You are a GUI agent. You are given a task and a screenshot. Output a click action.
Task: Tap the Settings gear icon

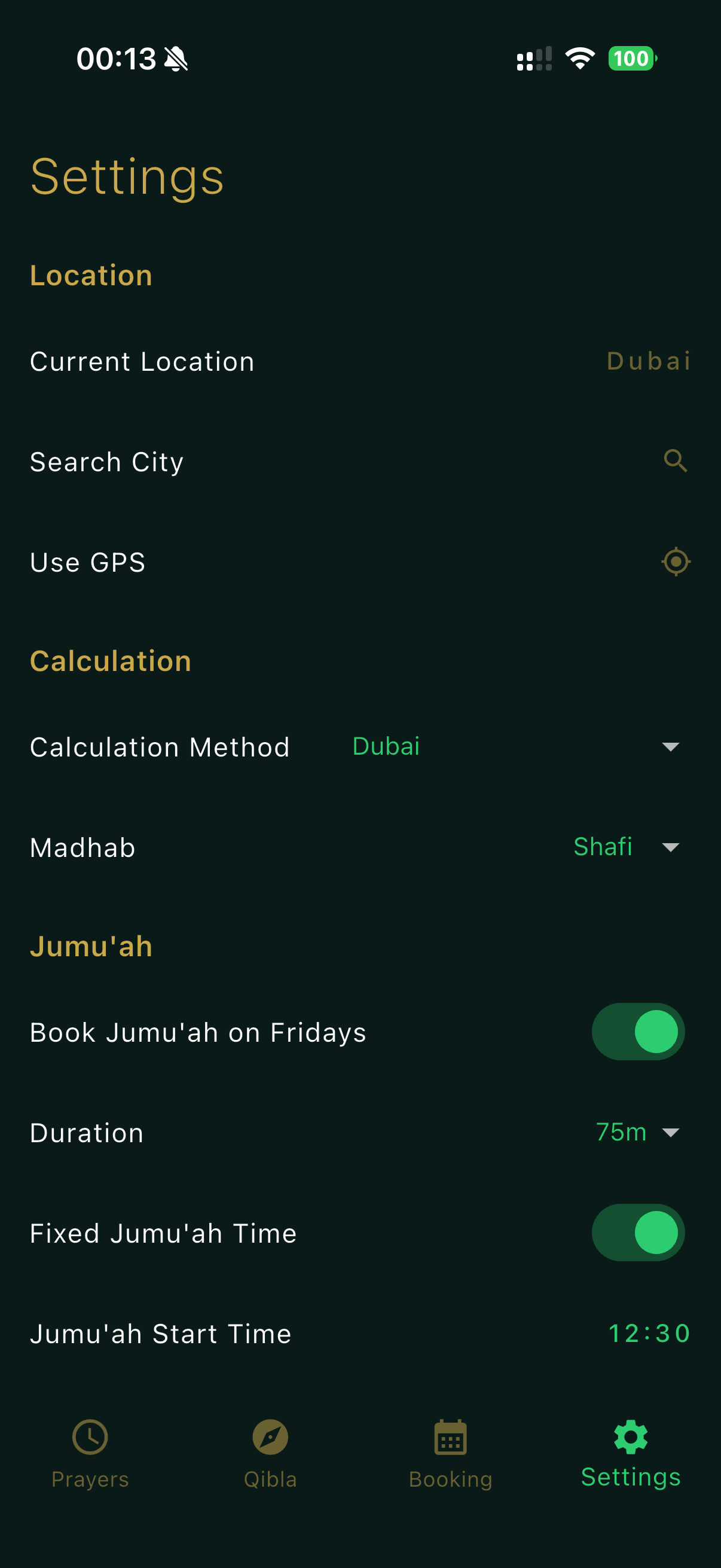(x=631, y=1438)
